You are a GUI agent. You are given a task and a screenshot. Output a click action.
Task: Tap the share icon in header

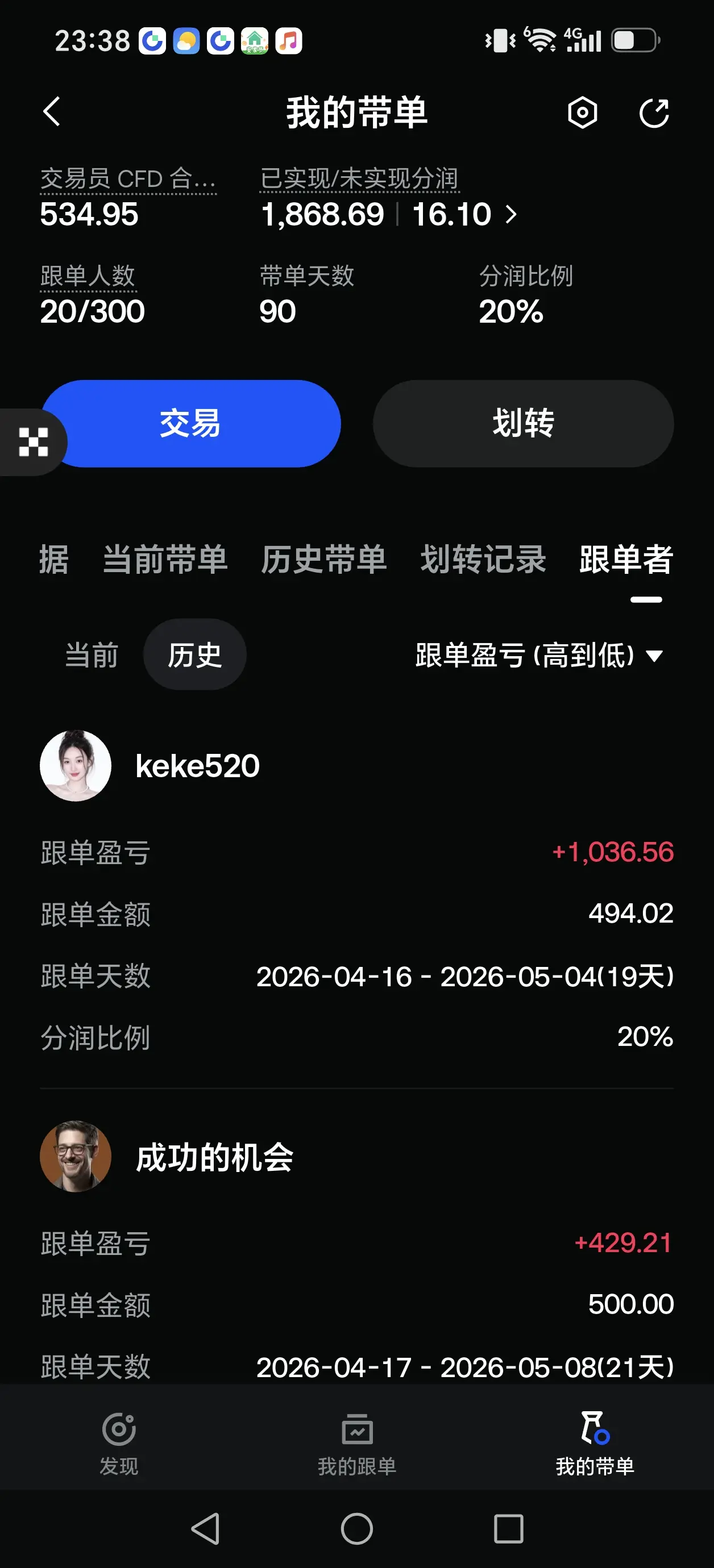[x=654, y=112]
